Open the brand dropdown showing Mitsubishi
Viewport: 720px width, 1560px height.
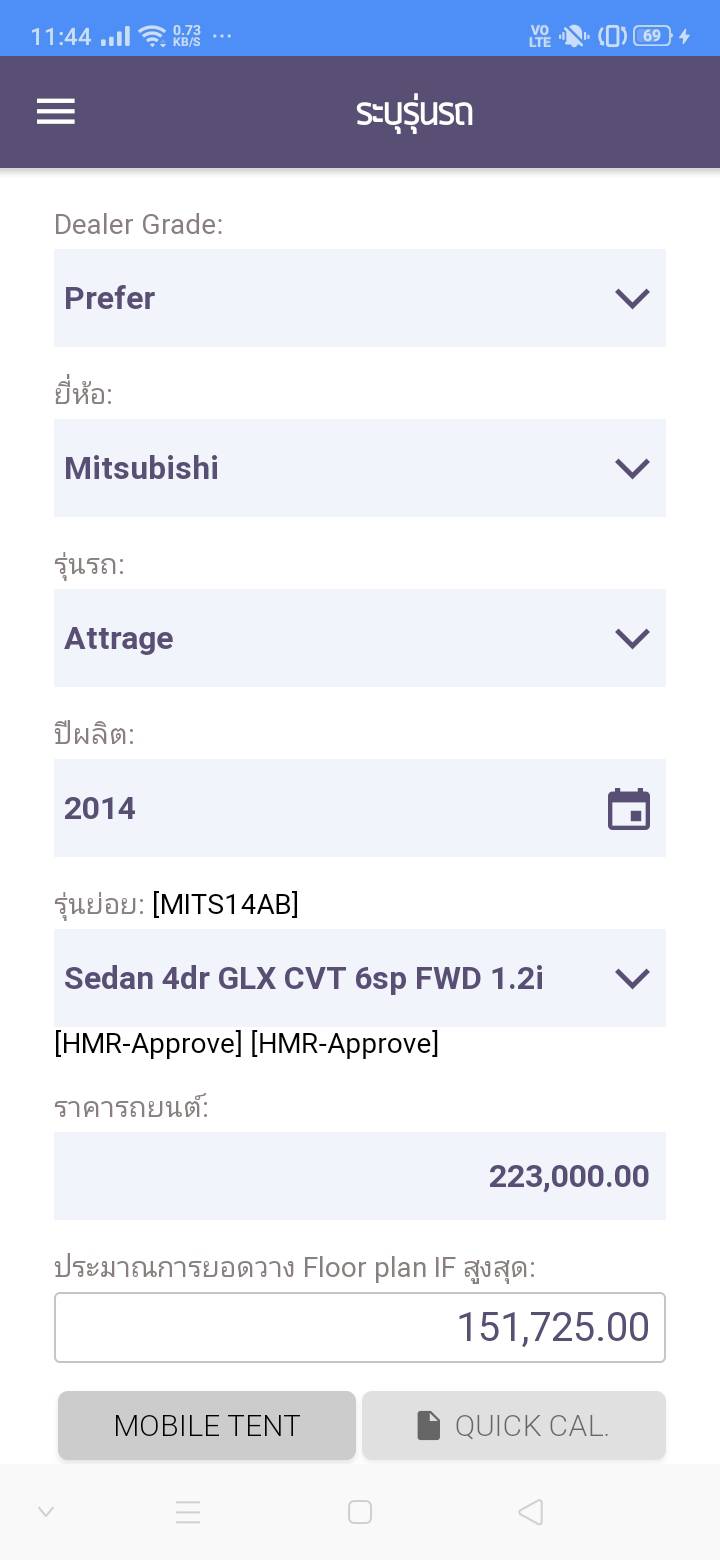[x=359, y=468]
